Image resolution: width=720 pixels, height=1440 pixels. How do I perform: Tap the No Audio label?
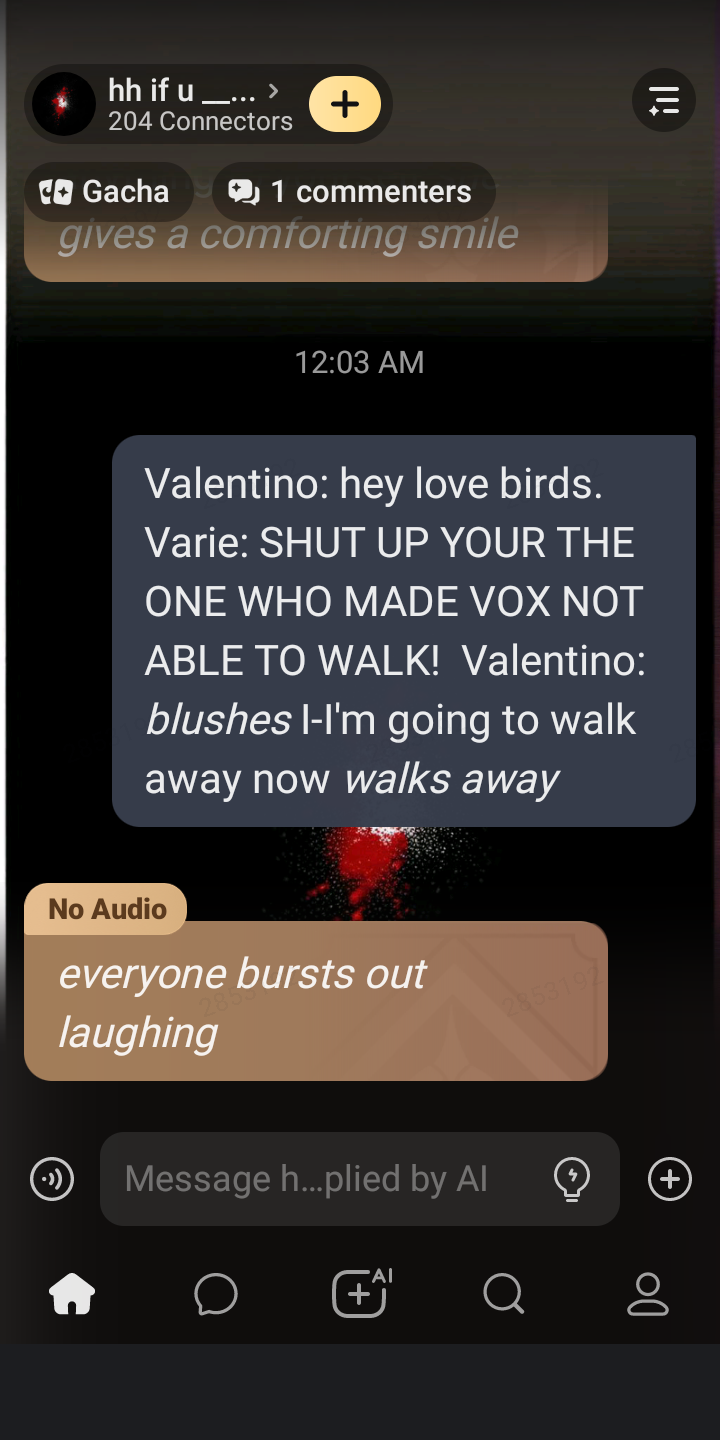[106, 909]
